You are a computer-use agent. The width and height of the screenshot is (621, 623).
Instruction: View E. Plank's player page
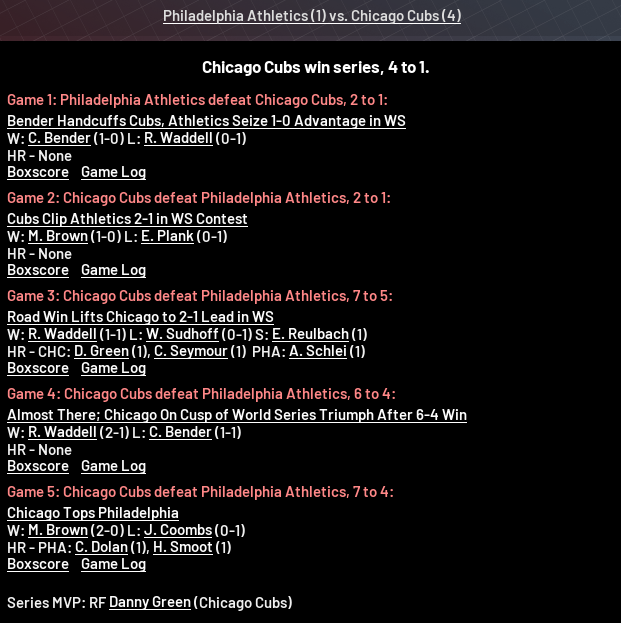tap(167, 237)
